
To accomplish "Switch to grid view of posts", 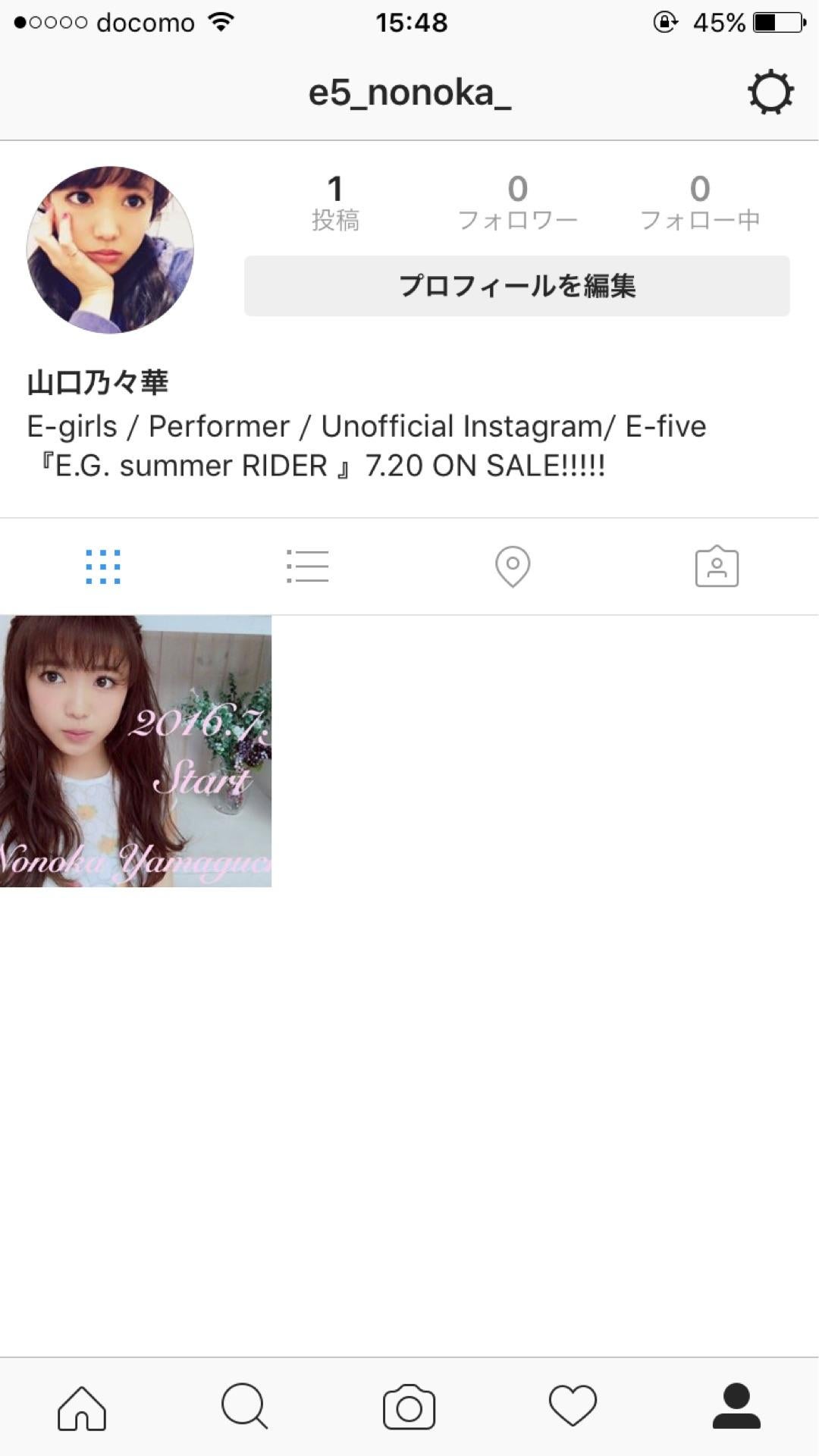I will click(103, 566).
